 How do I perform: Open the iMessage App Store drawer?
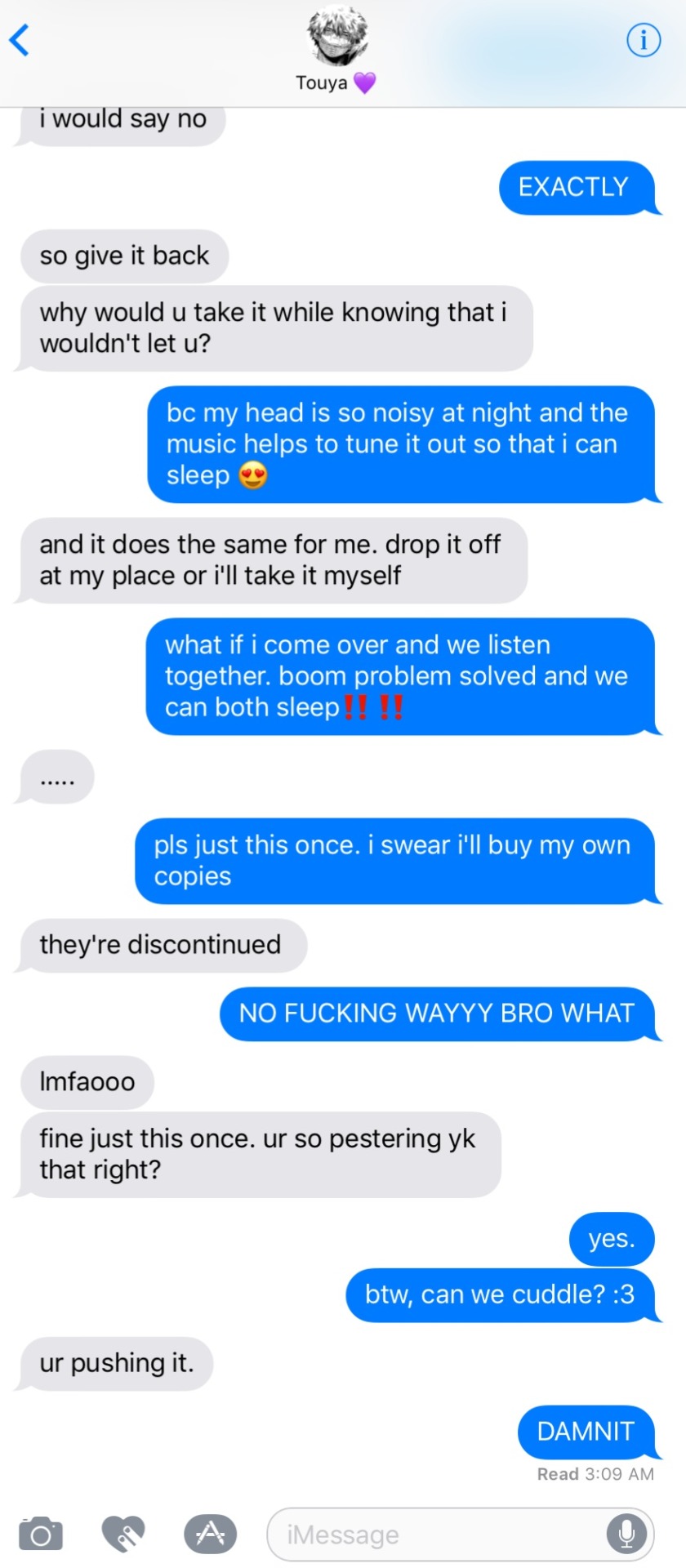pos(211,1534)
